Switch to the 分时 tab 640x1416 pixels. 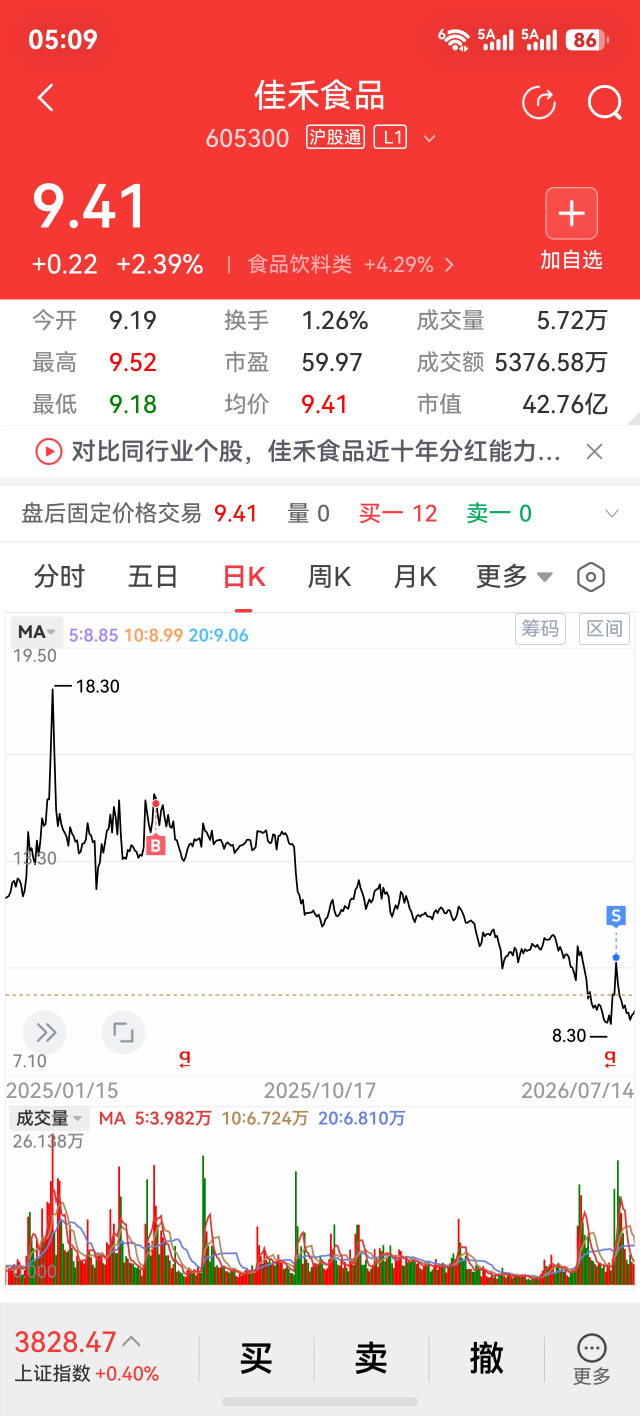60,577
